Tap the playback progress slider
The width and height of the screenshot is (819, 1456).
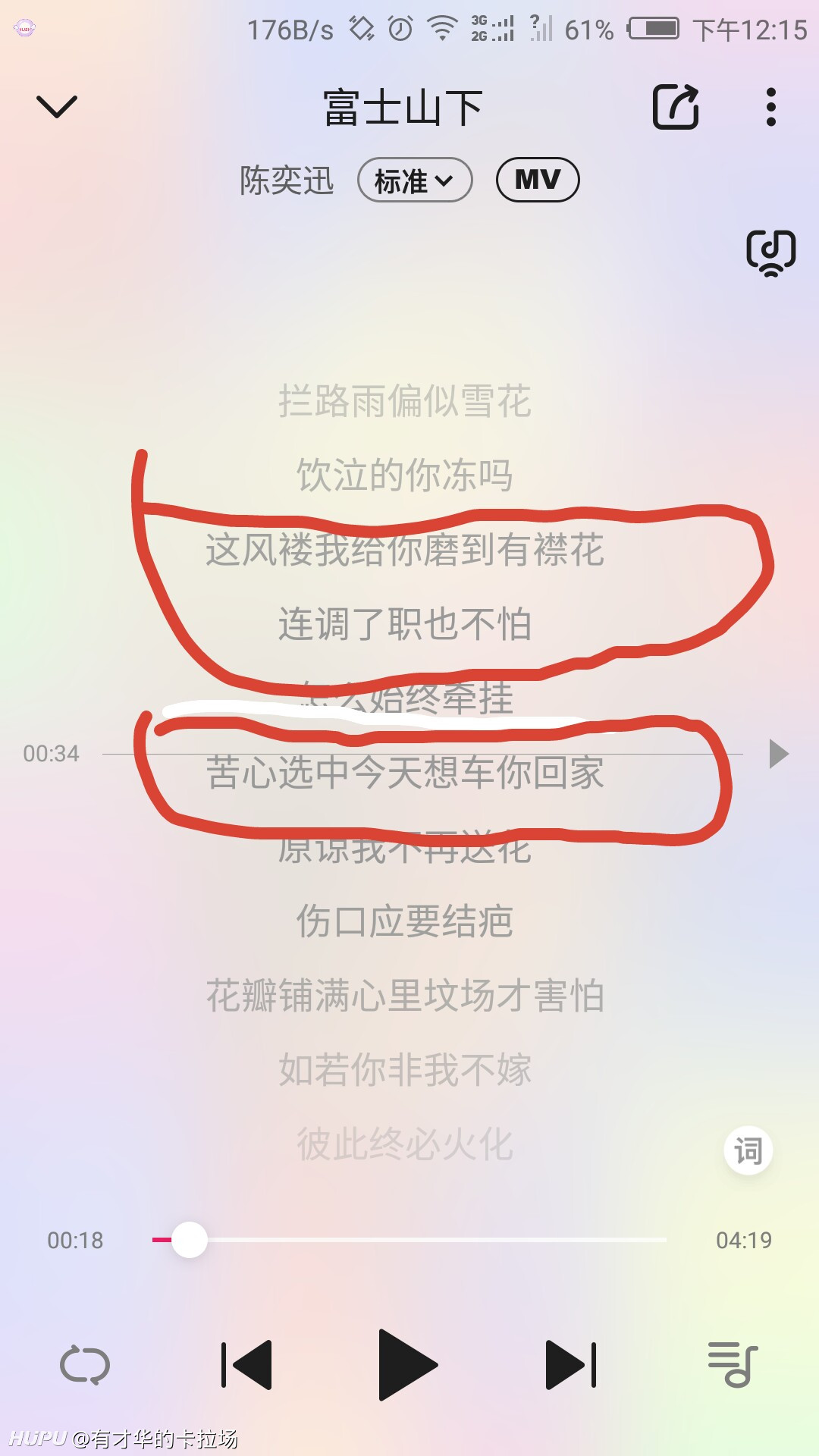coord(409,1240)
